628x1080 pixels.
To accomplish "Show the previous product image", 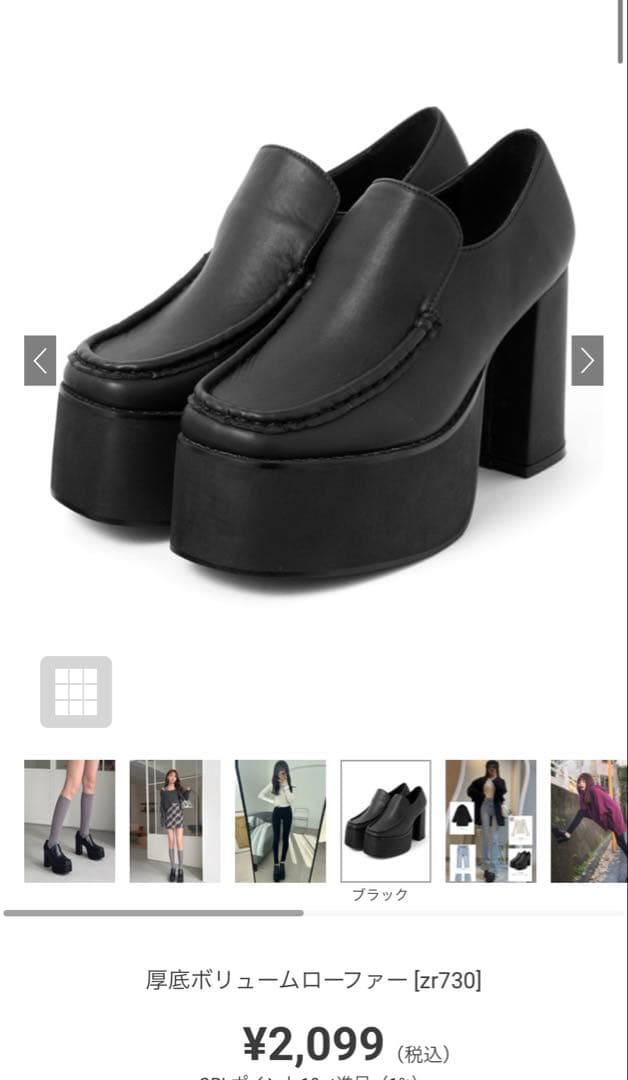I will click(x=40, y=360).
